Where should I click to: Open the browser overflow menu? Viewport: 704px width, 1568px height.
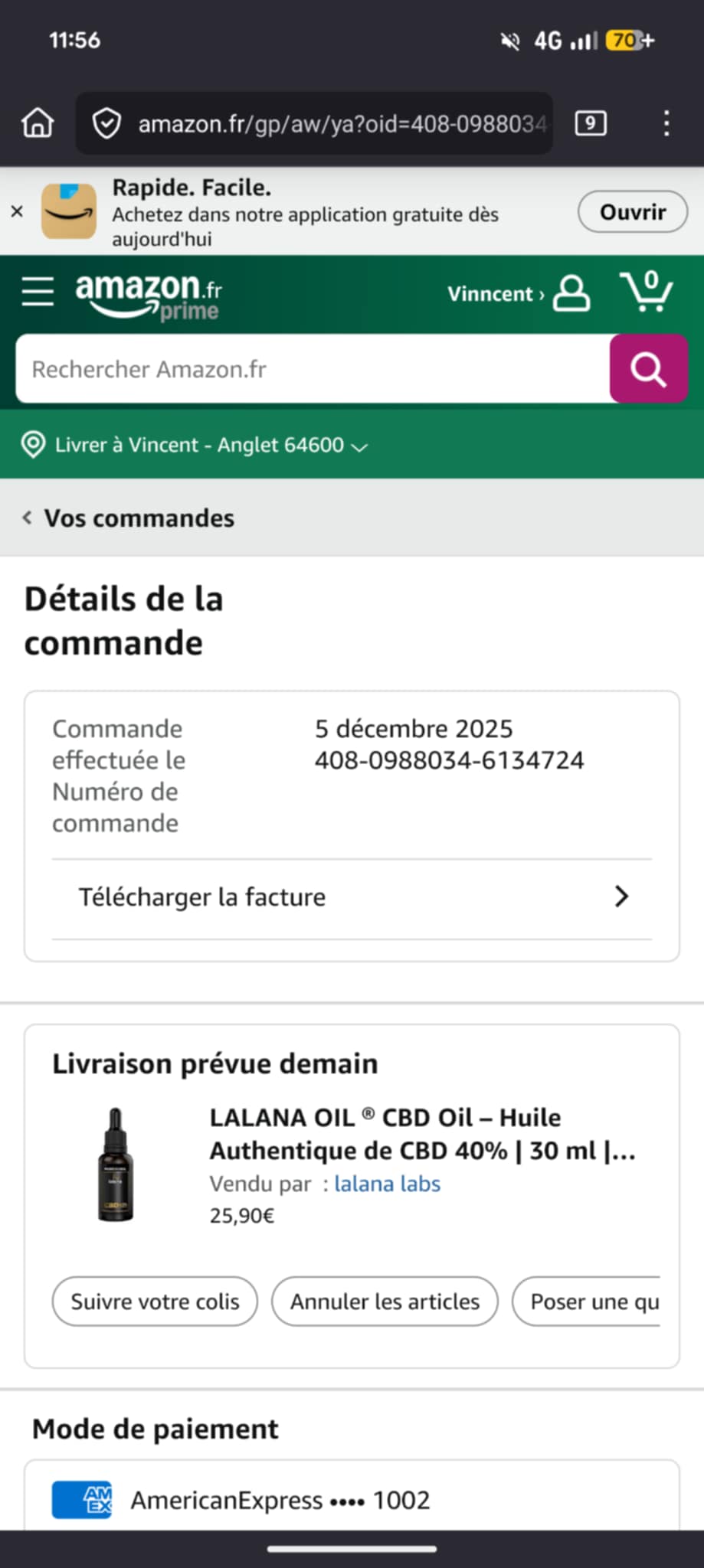pyautogui.click(x=666, y=123)
